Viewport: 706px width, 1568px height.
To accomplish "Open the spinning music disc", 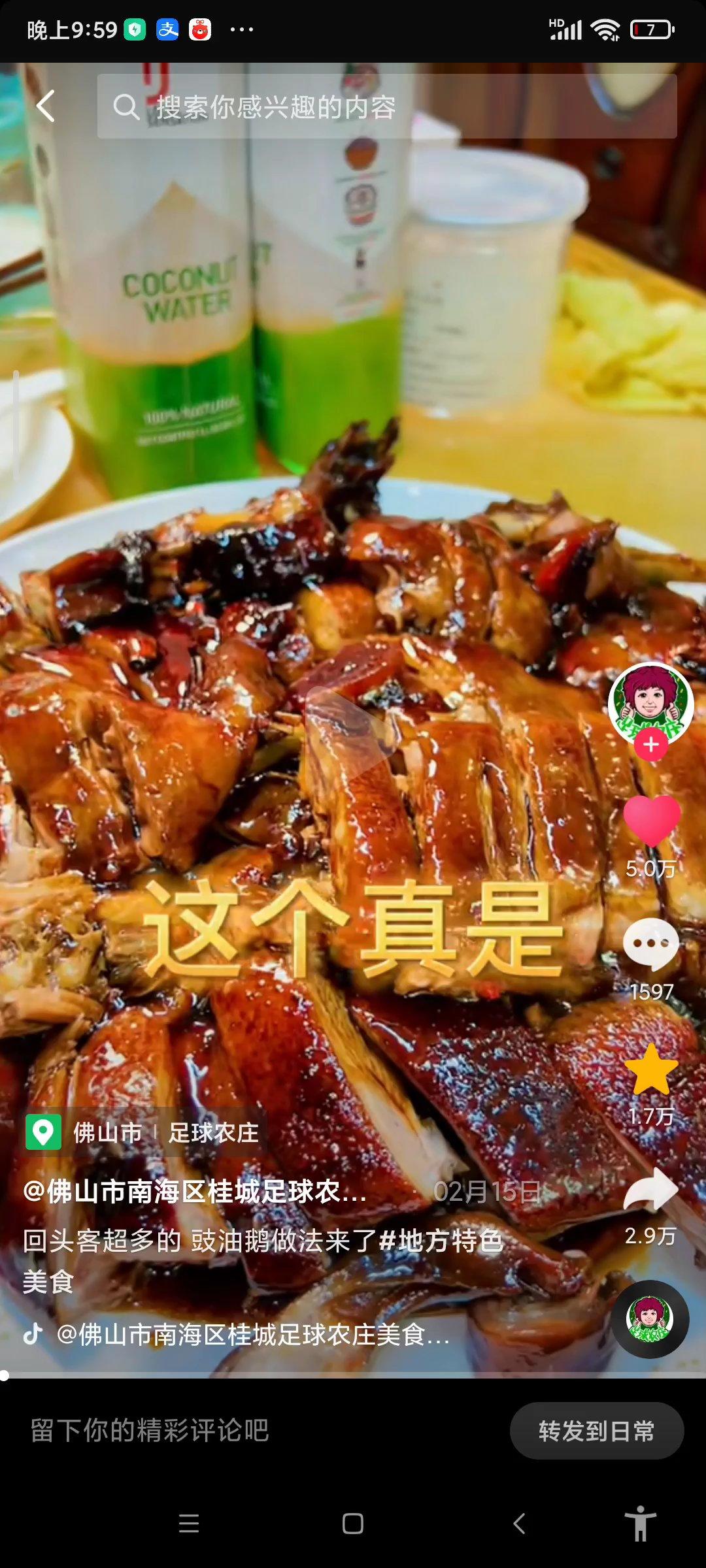I will click(650, 1318).
